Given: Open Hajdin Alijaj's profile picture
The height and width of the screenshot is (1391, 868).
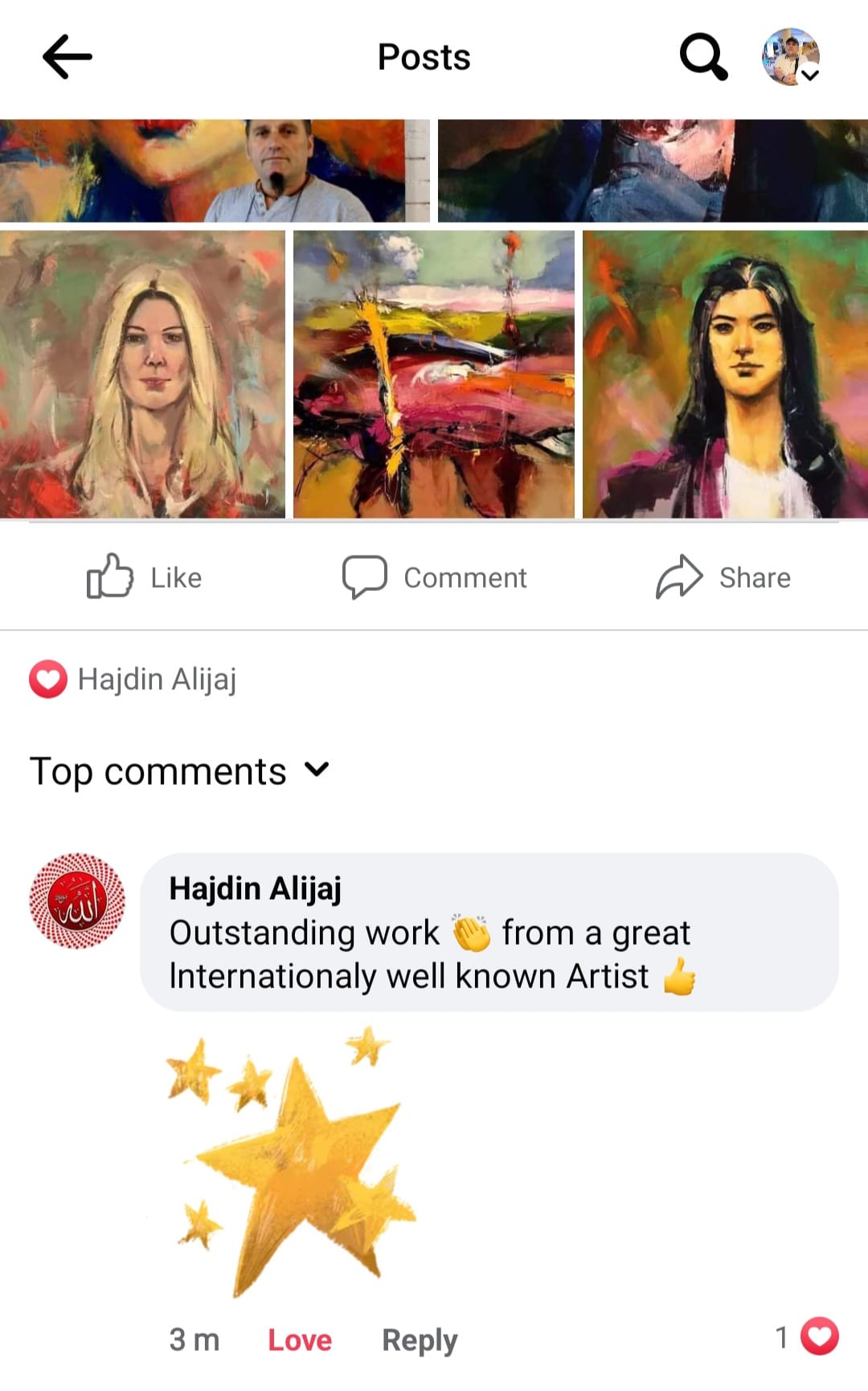Looking at the screenshot, I should pos(77,901).
